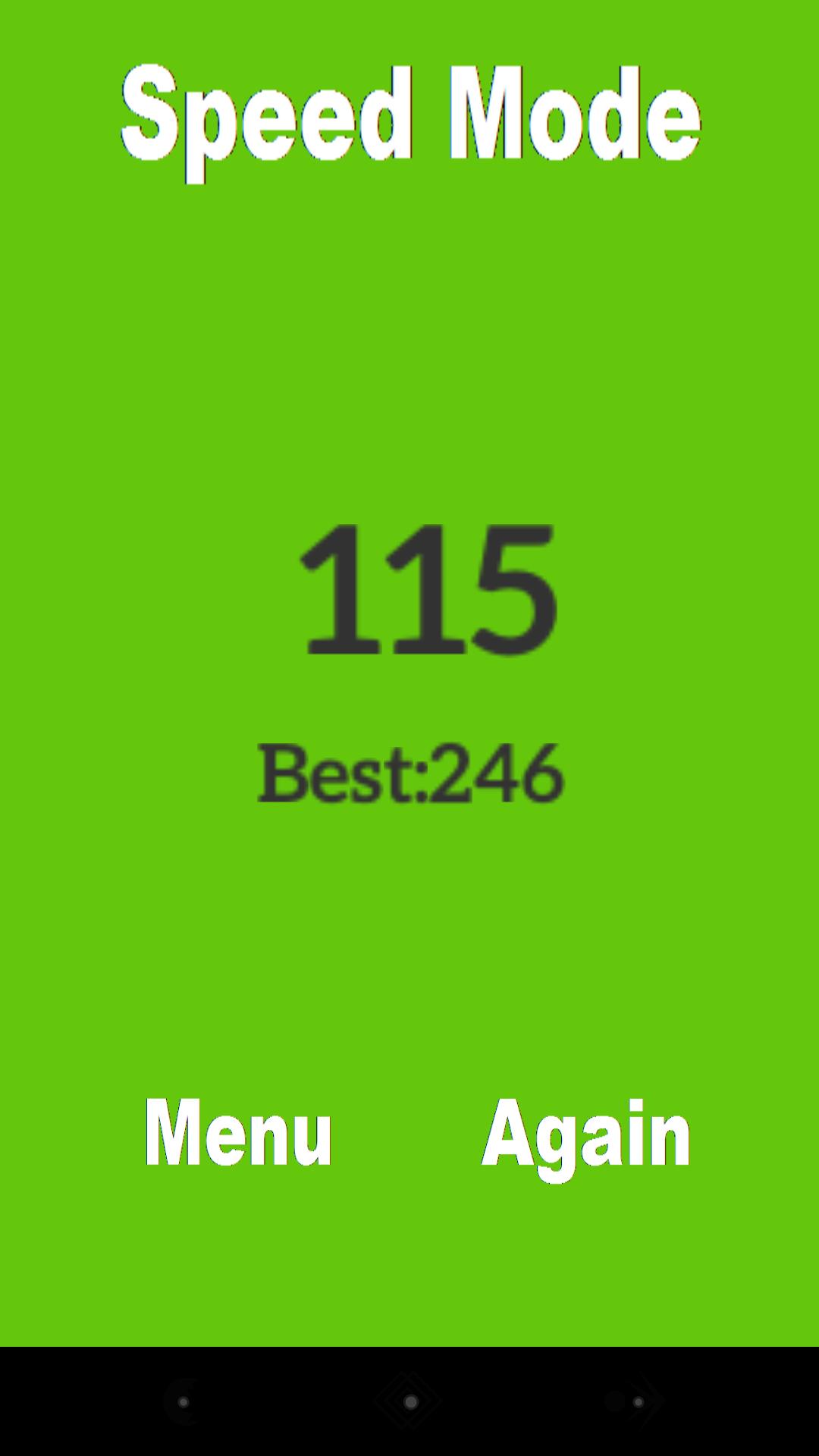819x1456 pixels.
Task: Tap Again to replay Speed Mode
Action: tap(585, 1135)
